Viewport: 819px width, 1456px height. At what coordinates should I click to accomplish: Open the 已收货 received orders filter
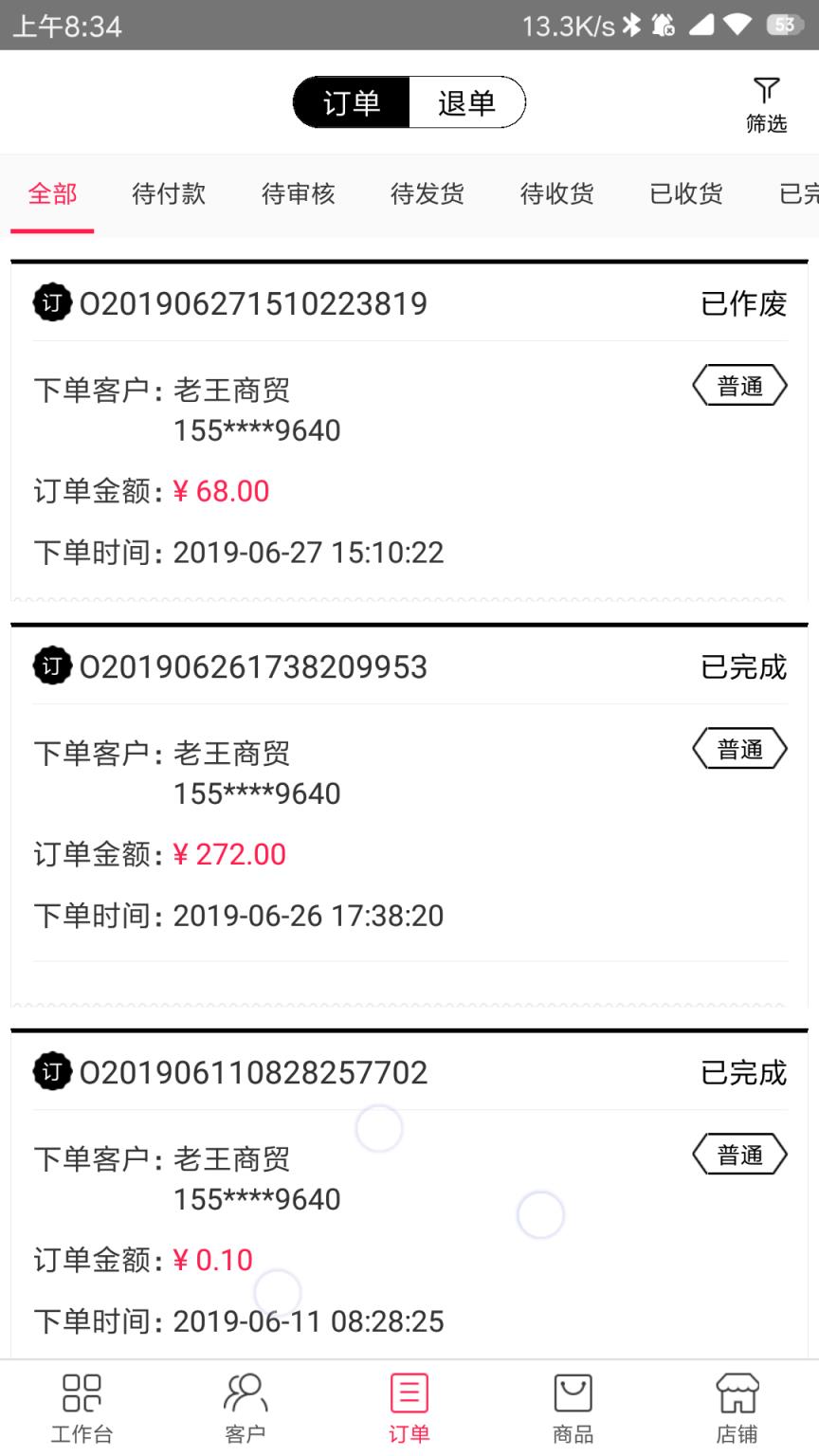[685, 194]
